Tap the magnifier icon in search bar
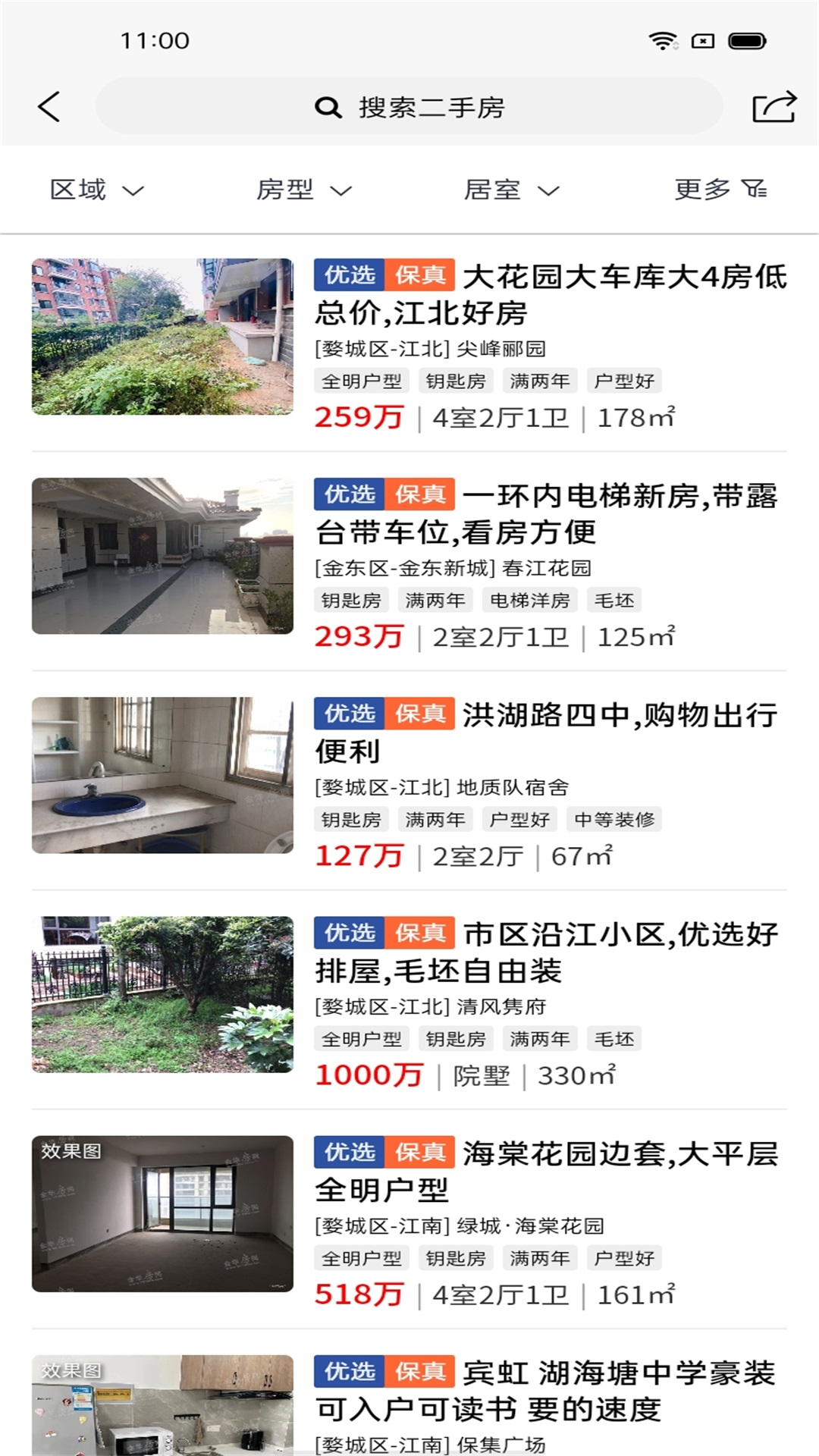 tap(326, 108)
